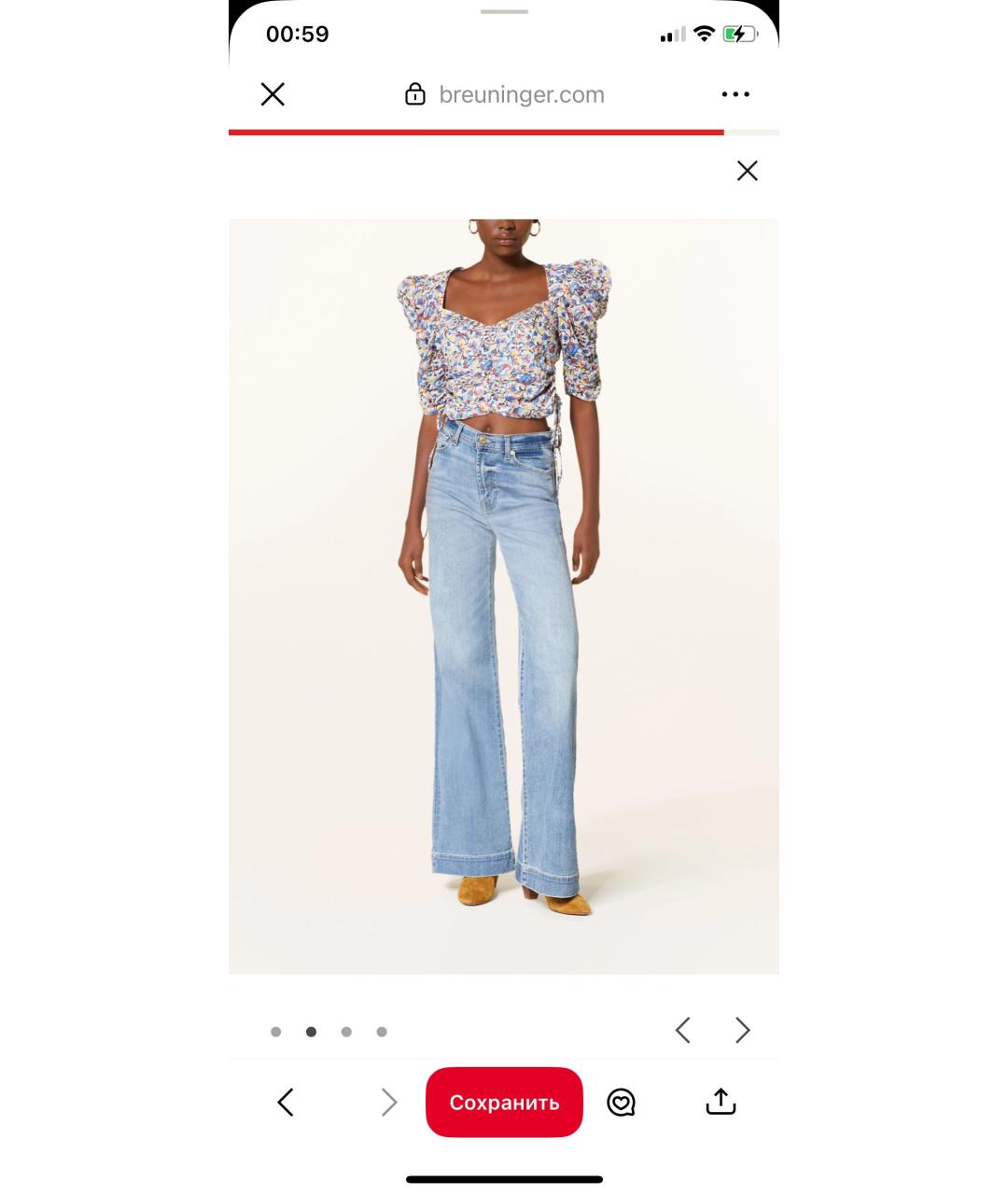Open the heart chat reaction icon
Viewport: 1008px width, 1195px height.
point(621,1103)
